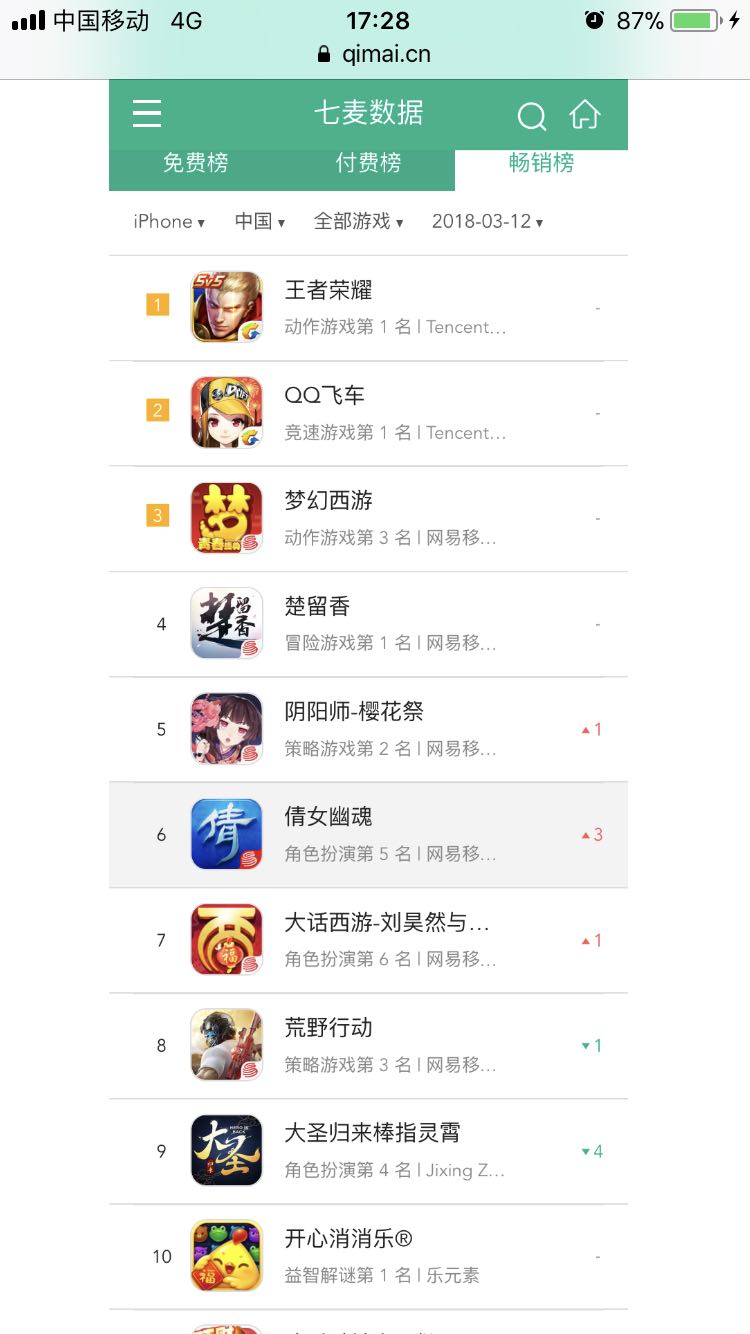750x1334 pixels.
Task: Expand the 全部游戏 category dropdown
Action: coord(358,222)
